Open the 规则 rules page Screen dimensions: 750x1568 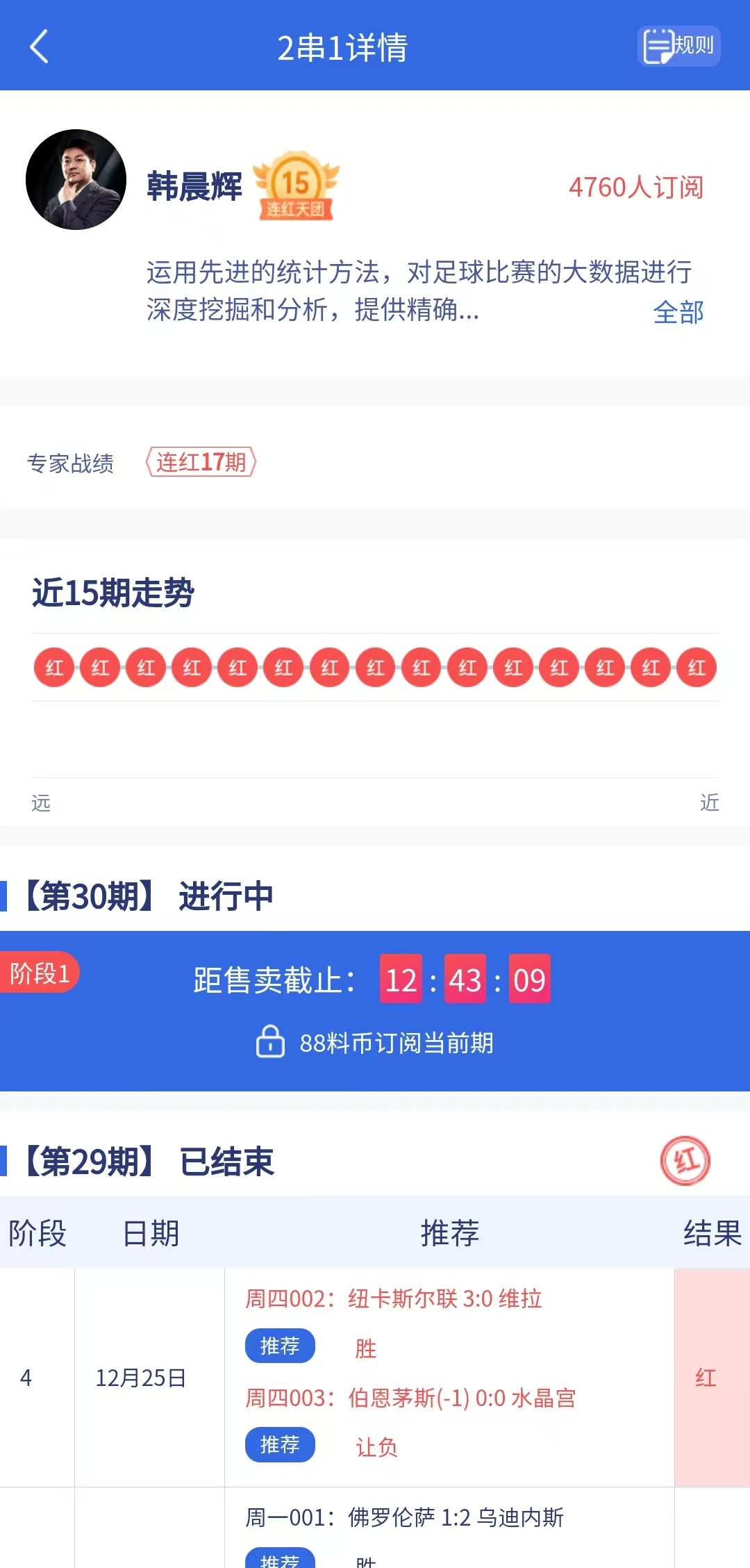coord(678,47)
